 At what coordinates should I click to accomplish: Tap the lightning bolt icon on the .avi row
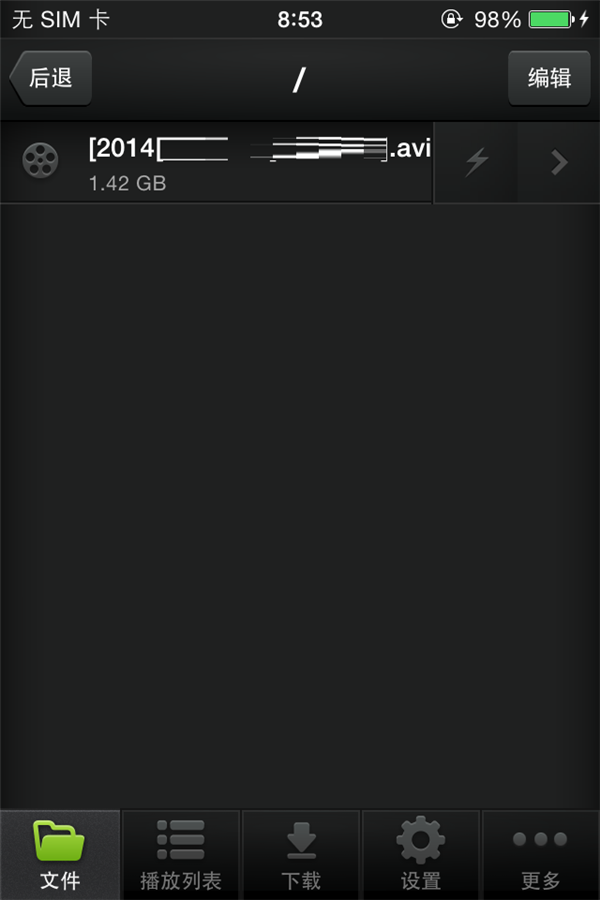tap(476, 163)
